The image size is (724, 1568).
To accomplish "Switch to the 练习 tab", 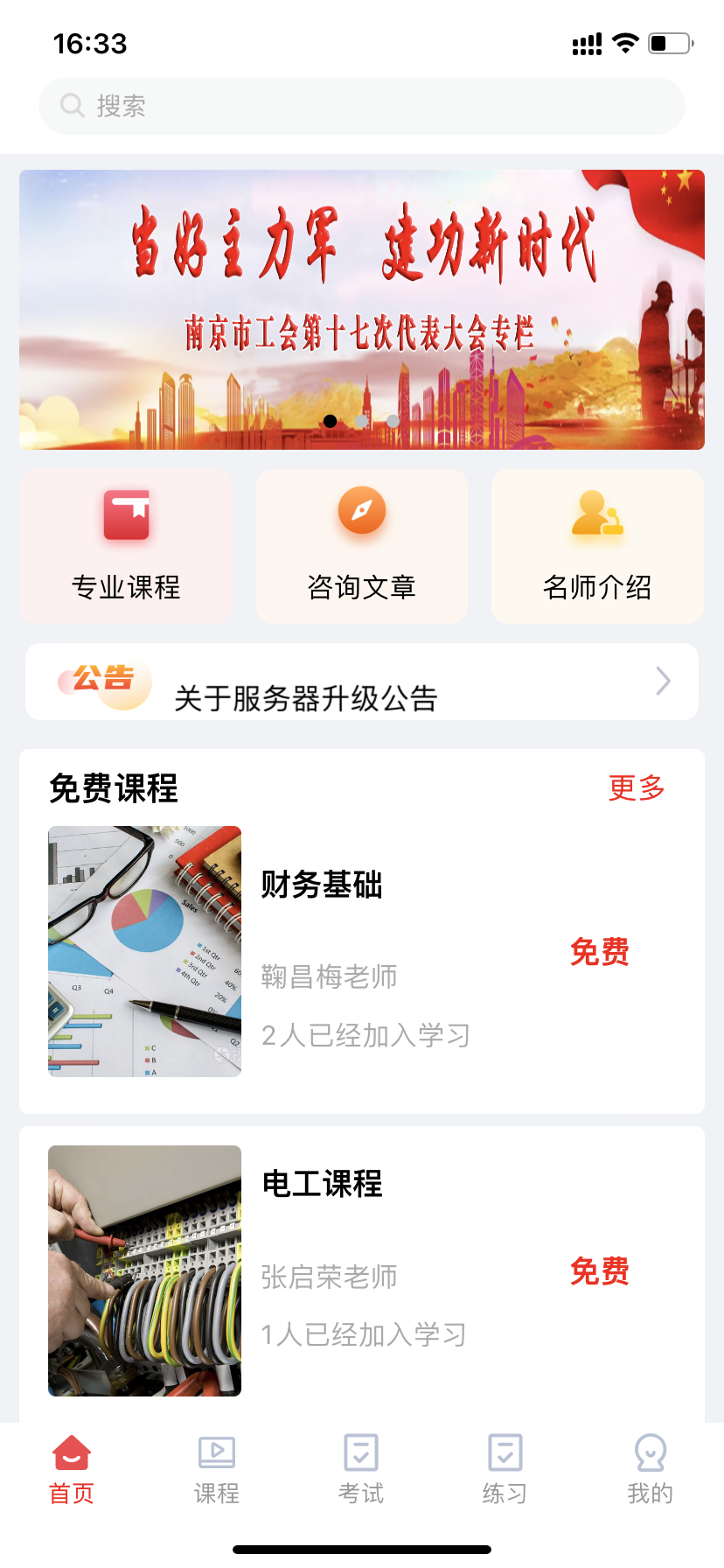I will tap(505, 1471).
